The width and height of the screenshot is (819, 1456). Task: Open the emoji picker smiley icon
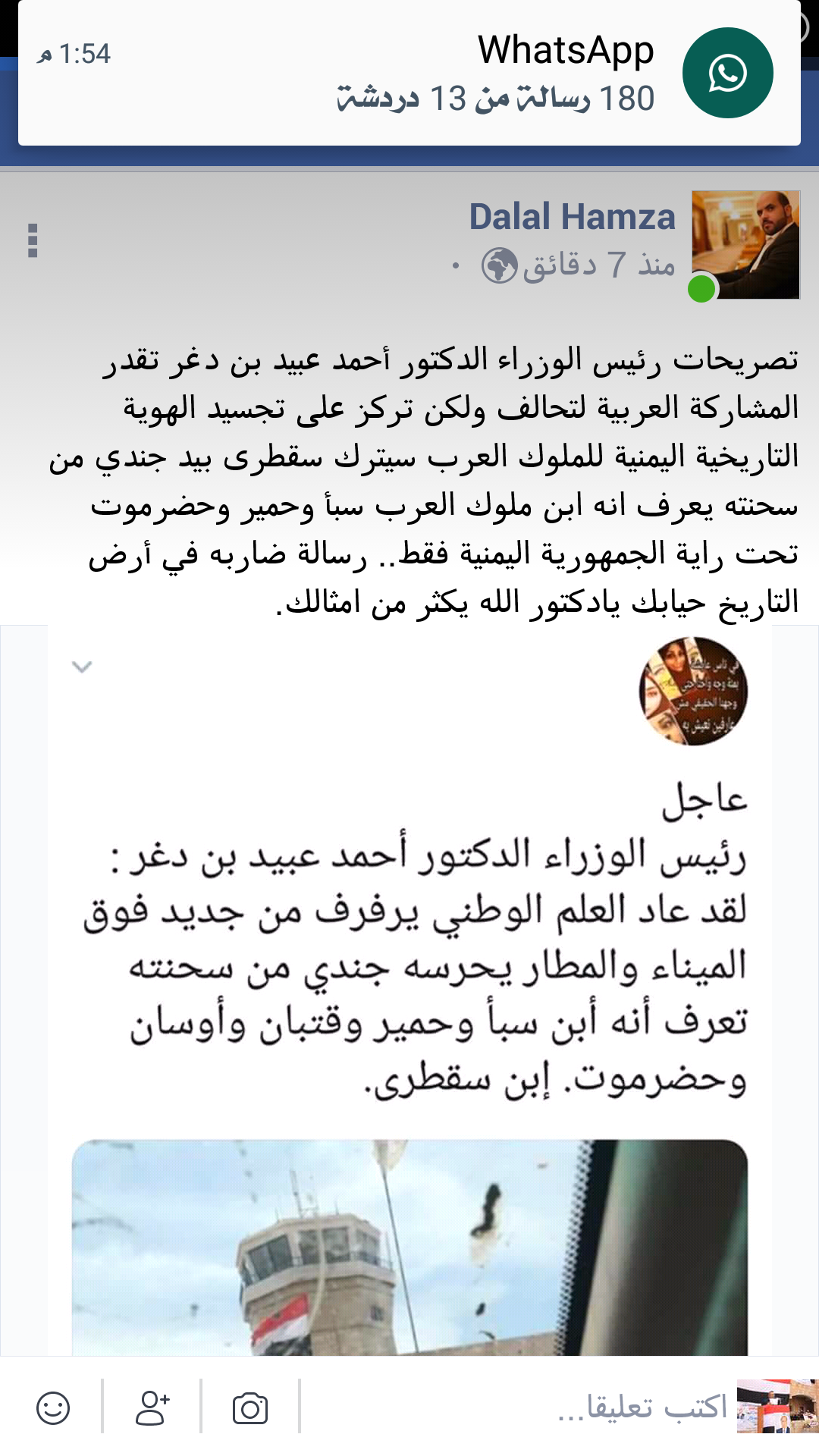click(x=53, y=1408)
